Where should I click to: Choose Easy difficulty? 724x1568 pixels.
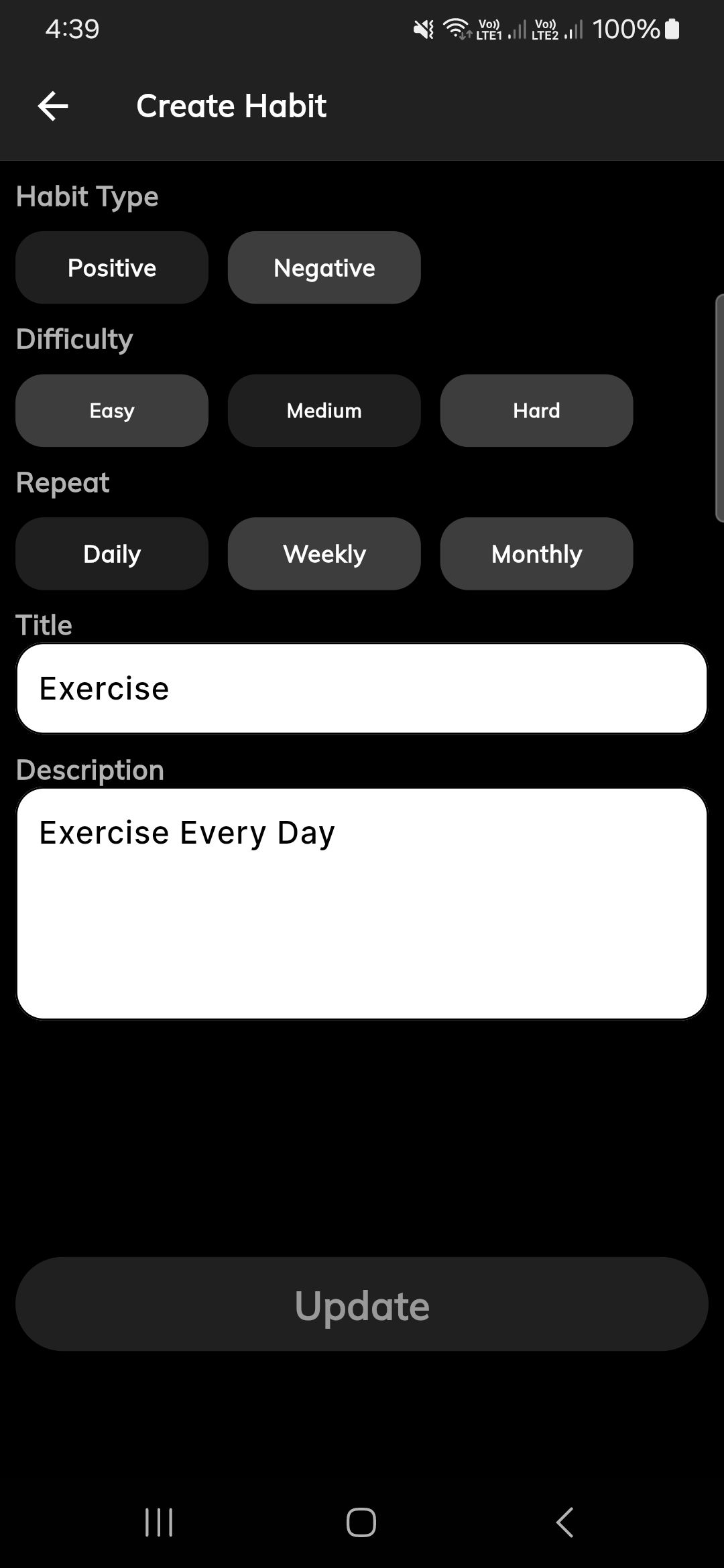[111, 410]
